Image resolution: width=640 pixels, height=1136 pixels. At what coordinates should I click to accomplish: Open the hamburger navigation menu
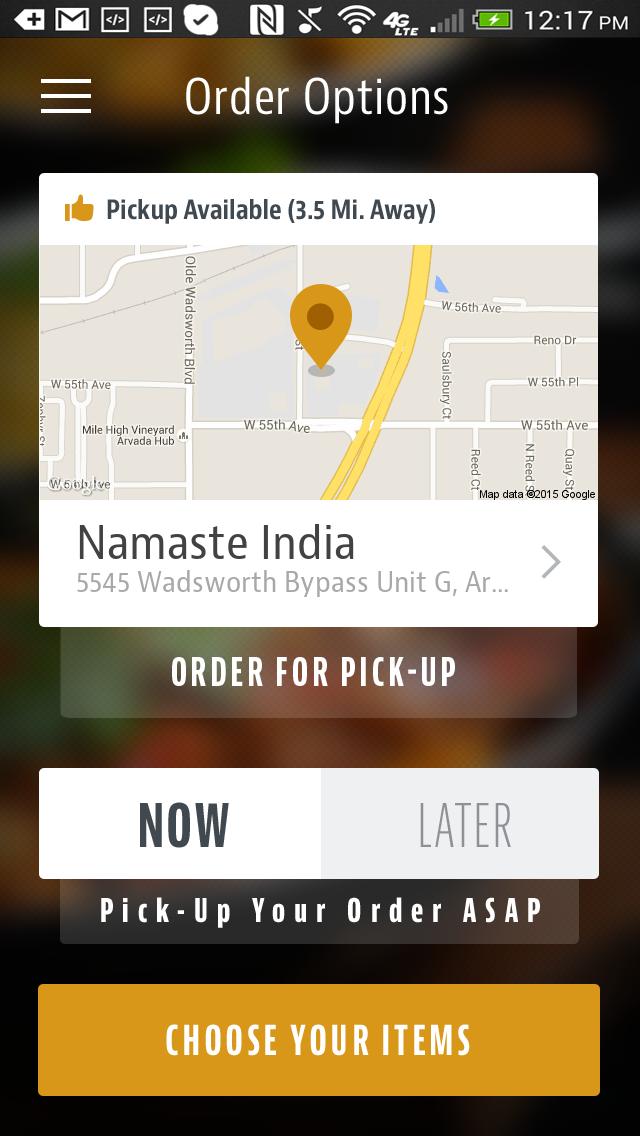click(x=66, y=96)
